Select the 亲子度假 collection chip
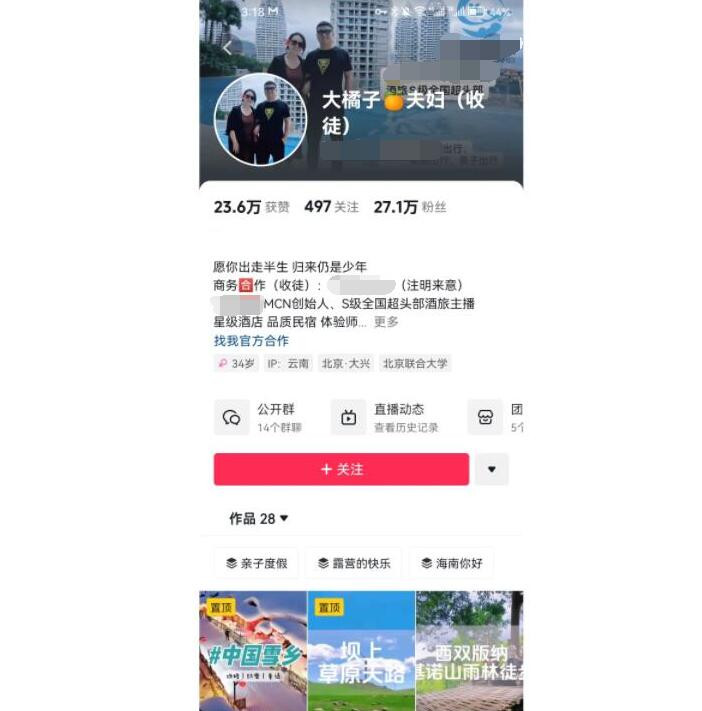 coord(255,563)
